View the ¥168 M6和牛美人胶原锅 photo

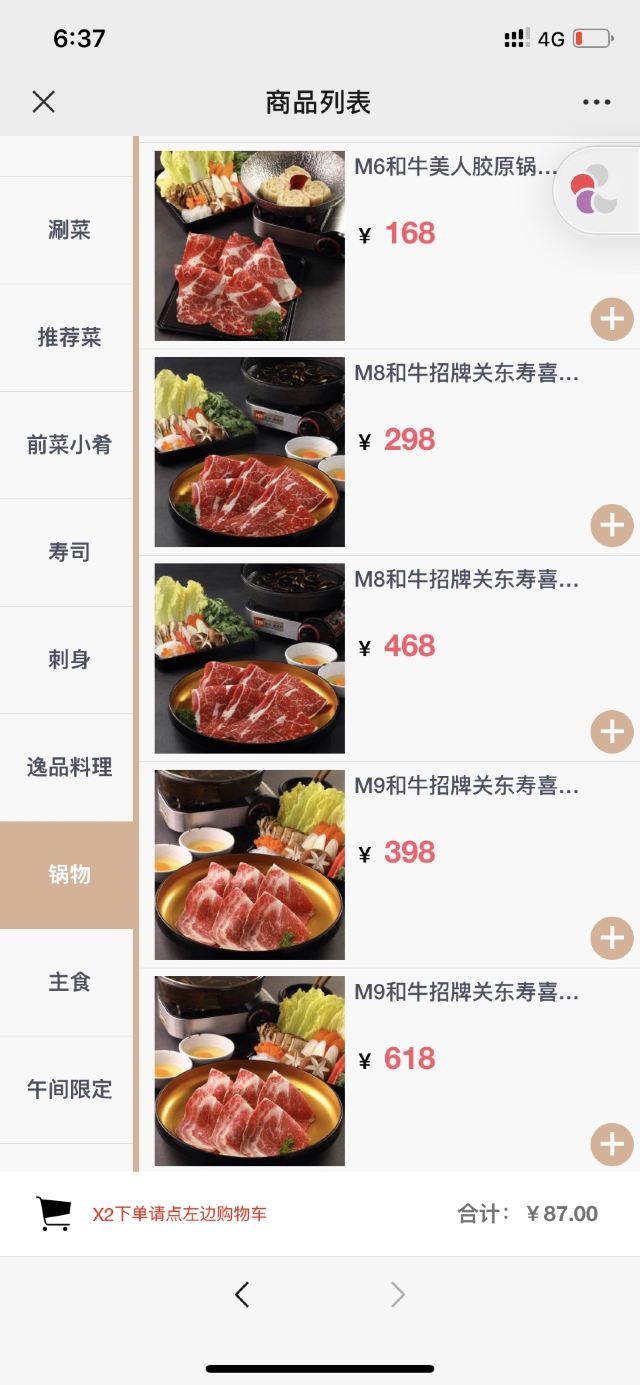pos(250,246)
